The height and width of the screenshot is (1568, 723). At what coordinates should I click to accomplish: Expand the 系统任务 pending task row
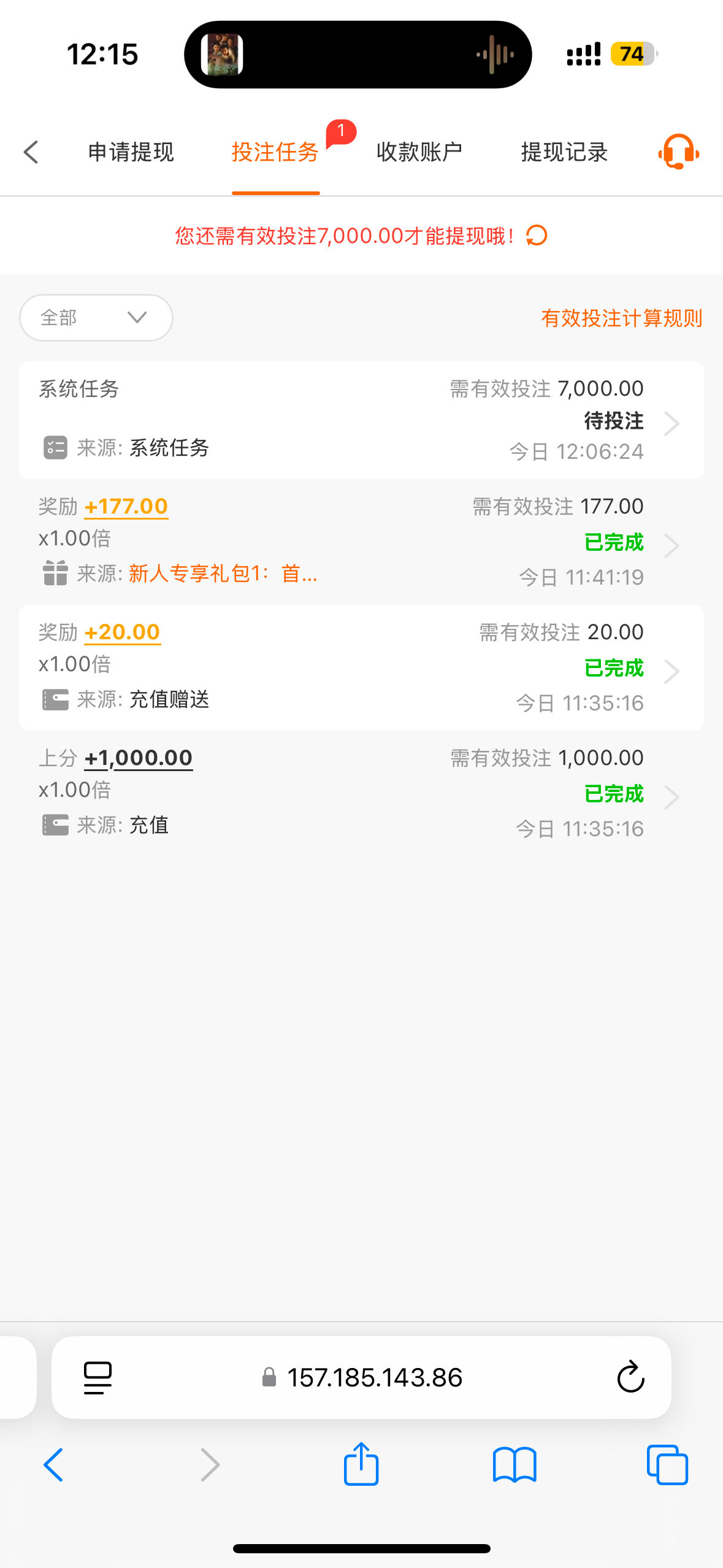[672, 423]
